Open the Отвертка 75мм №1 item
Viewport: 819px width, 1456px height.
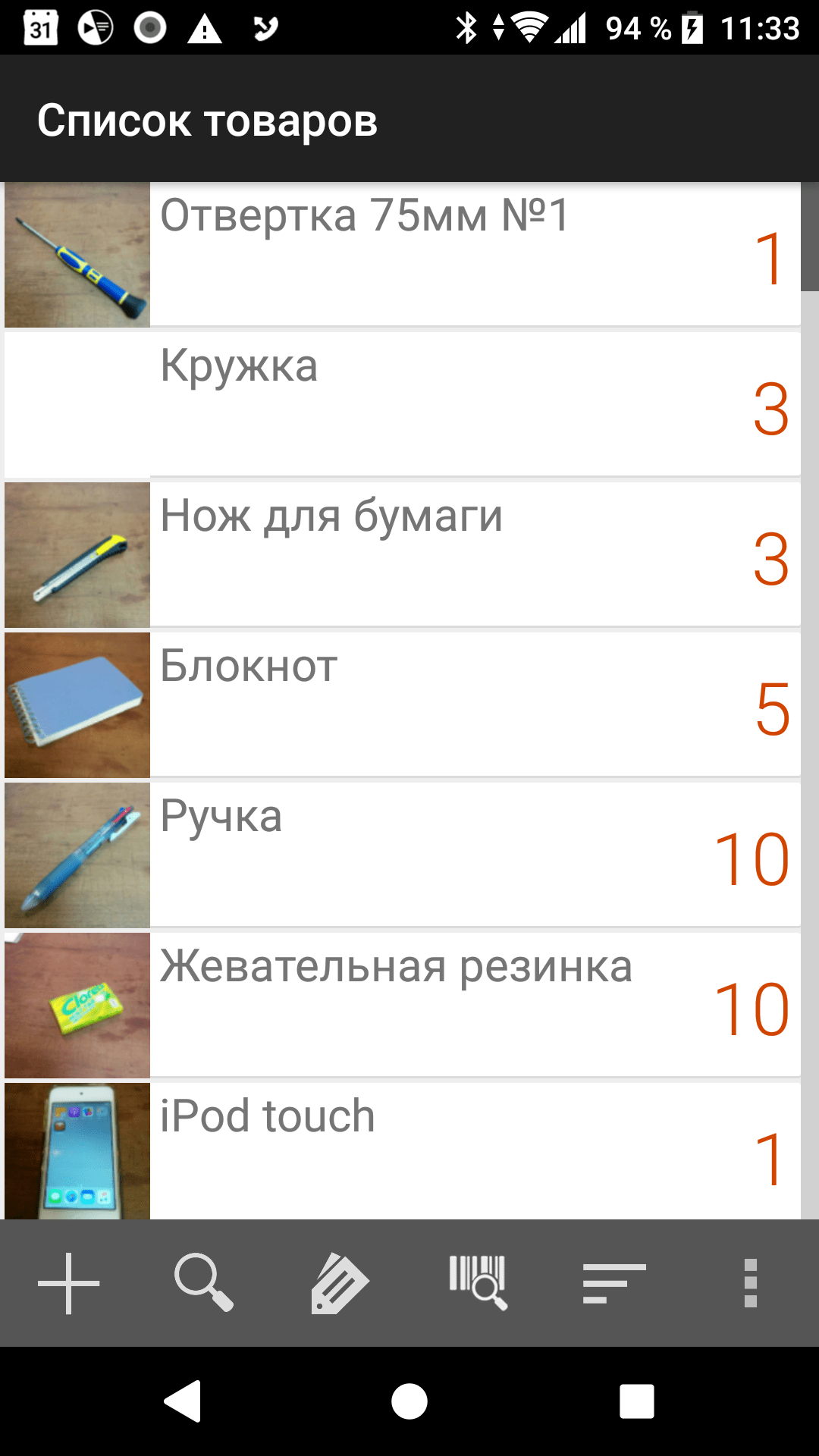click(x=403, y=255)
